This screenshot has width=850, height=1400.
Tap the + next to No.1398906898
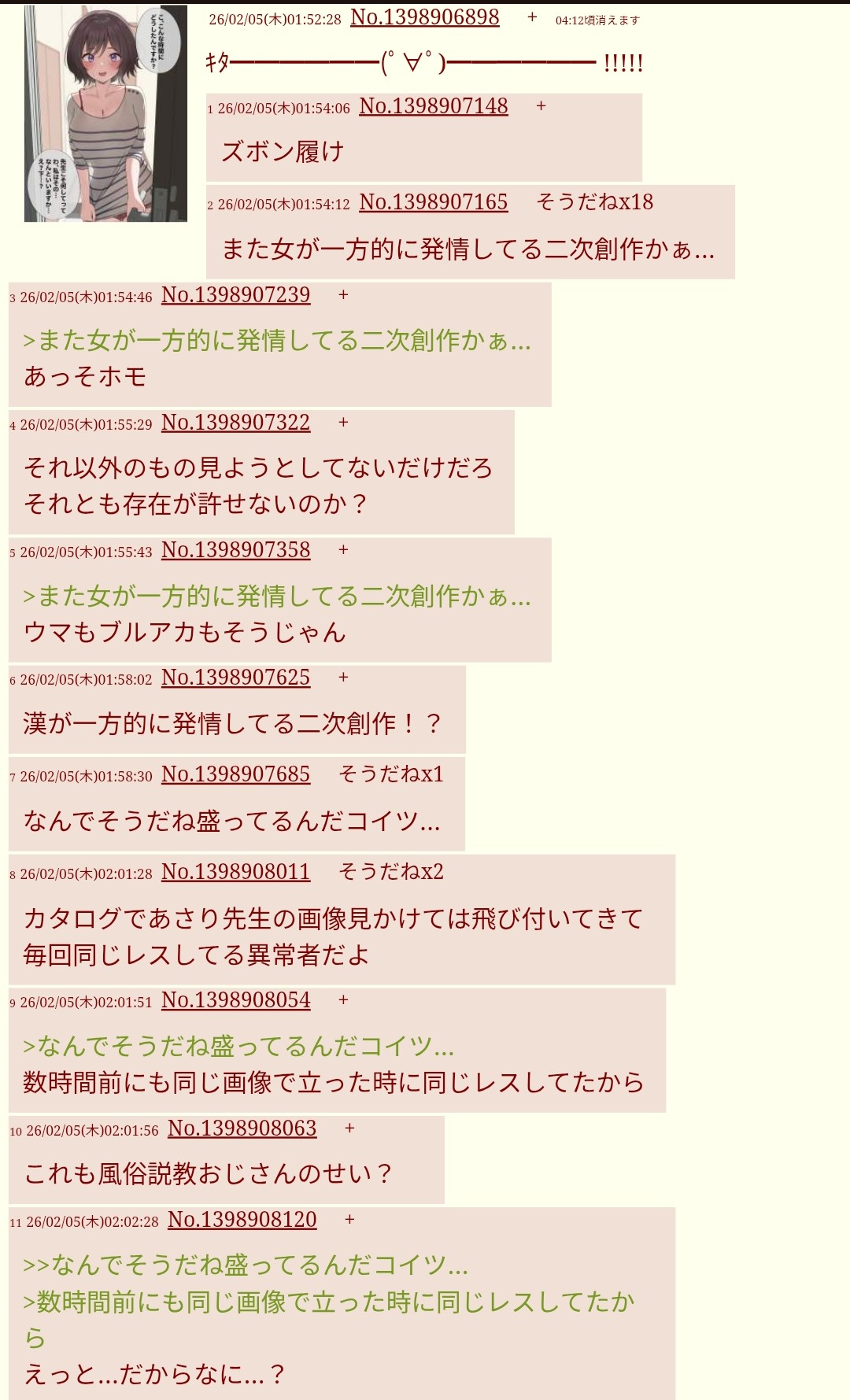tap(533, 17)
